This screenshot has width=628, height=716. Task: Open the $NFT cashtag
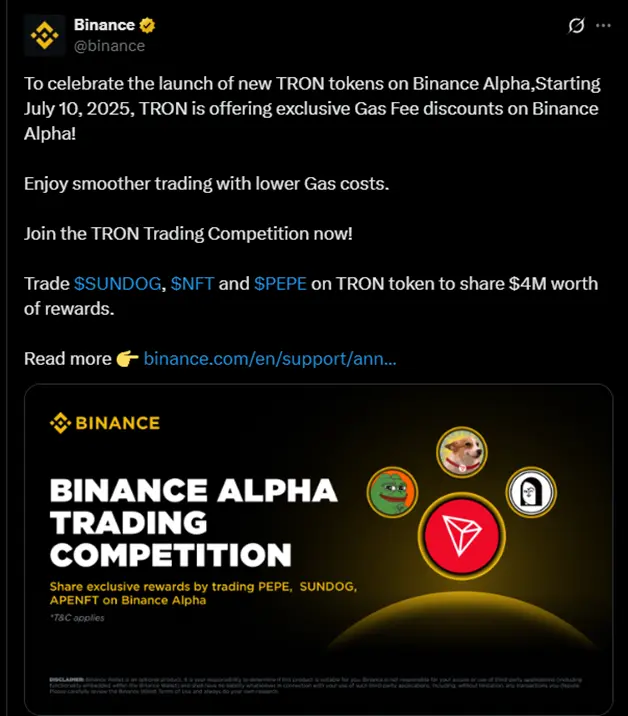click(191, 284)
